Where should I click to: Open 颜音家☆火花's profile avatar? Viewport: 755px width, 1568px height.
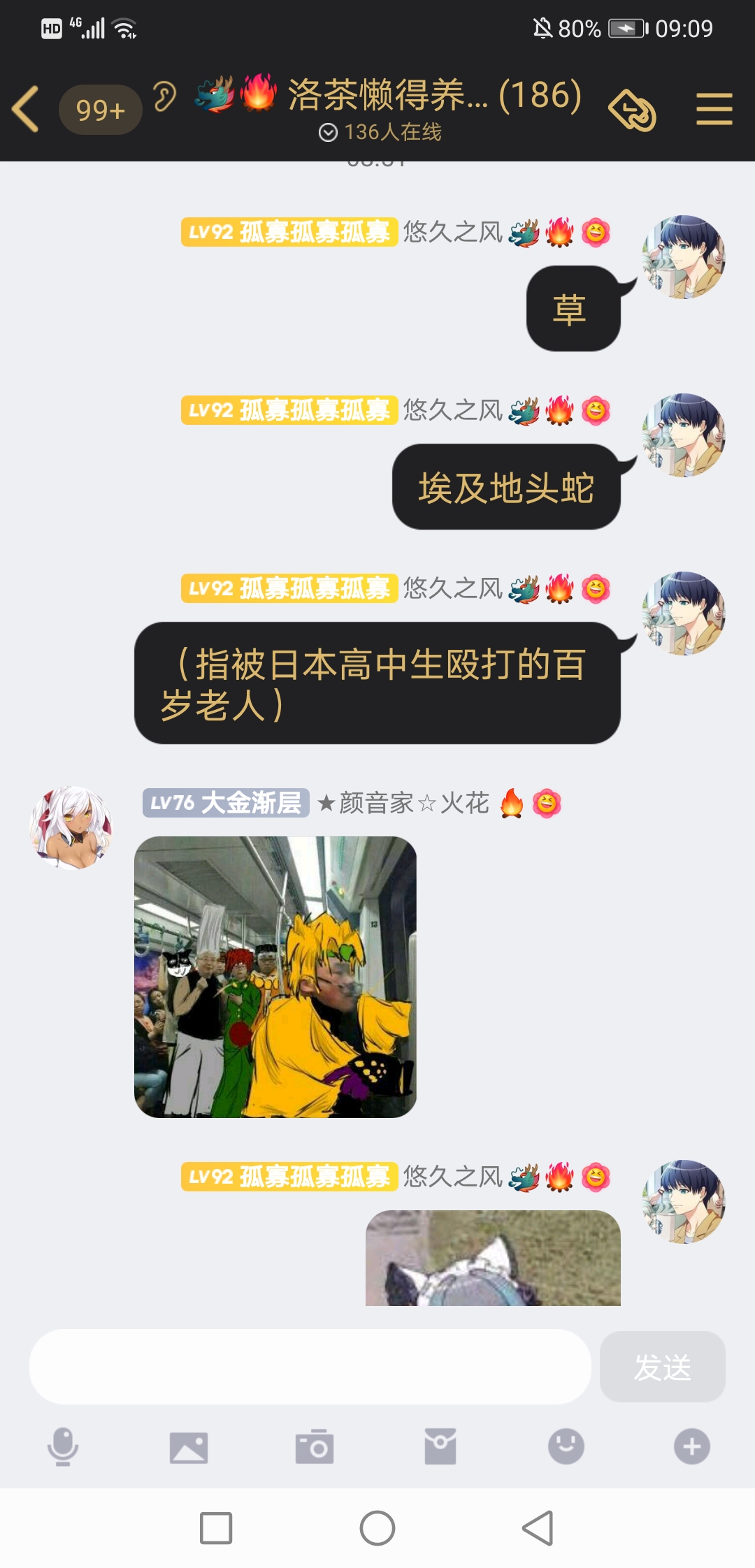click(71, 827)
